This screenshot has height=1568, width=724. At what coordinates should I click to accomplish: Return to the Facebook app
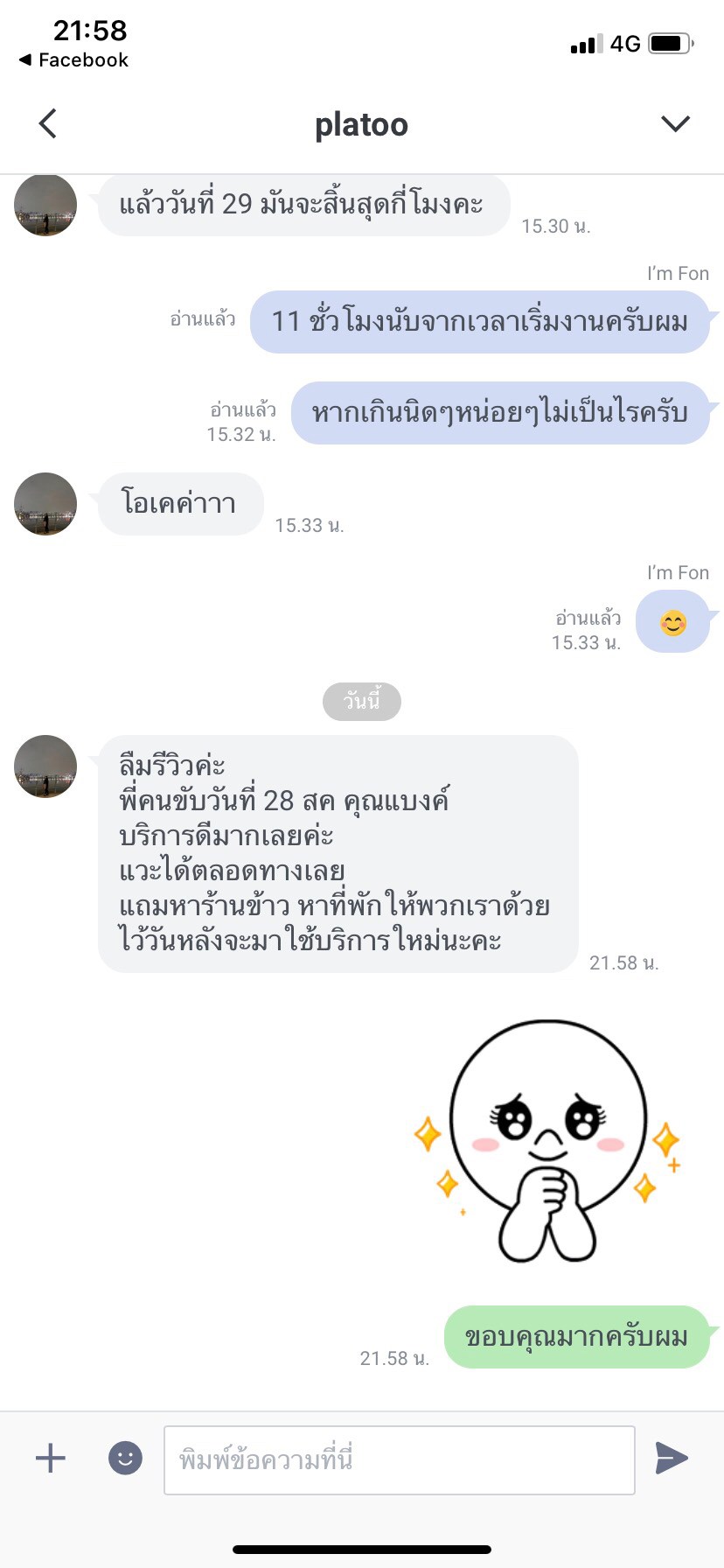[x=73, y=59]
